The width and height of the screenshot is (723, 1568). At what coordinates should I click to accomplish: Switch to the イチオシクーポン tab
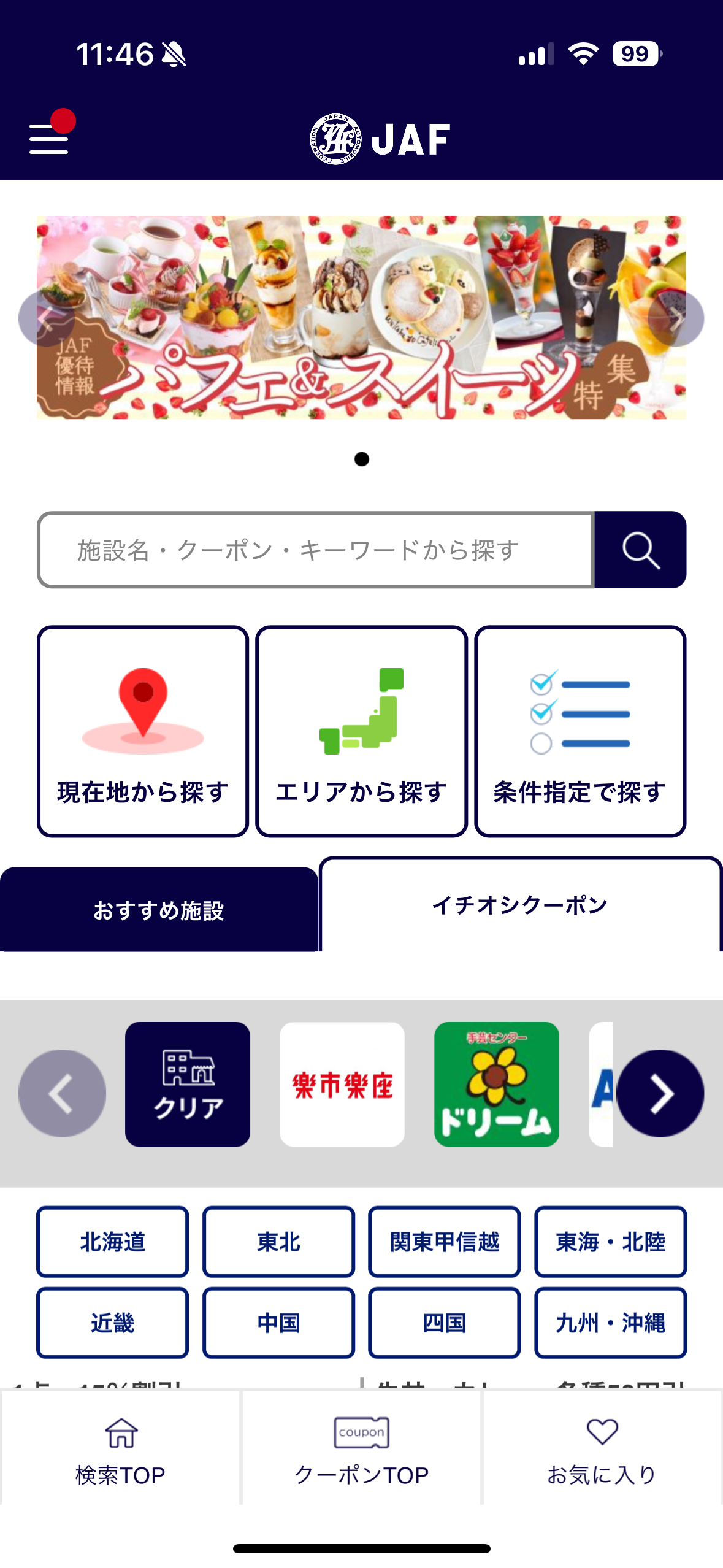pyautogui.click(x=520, y=905)
